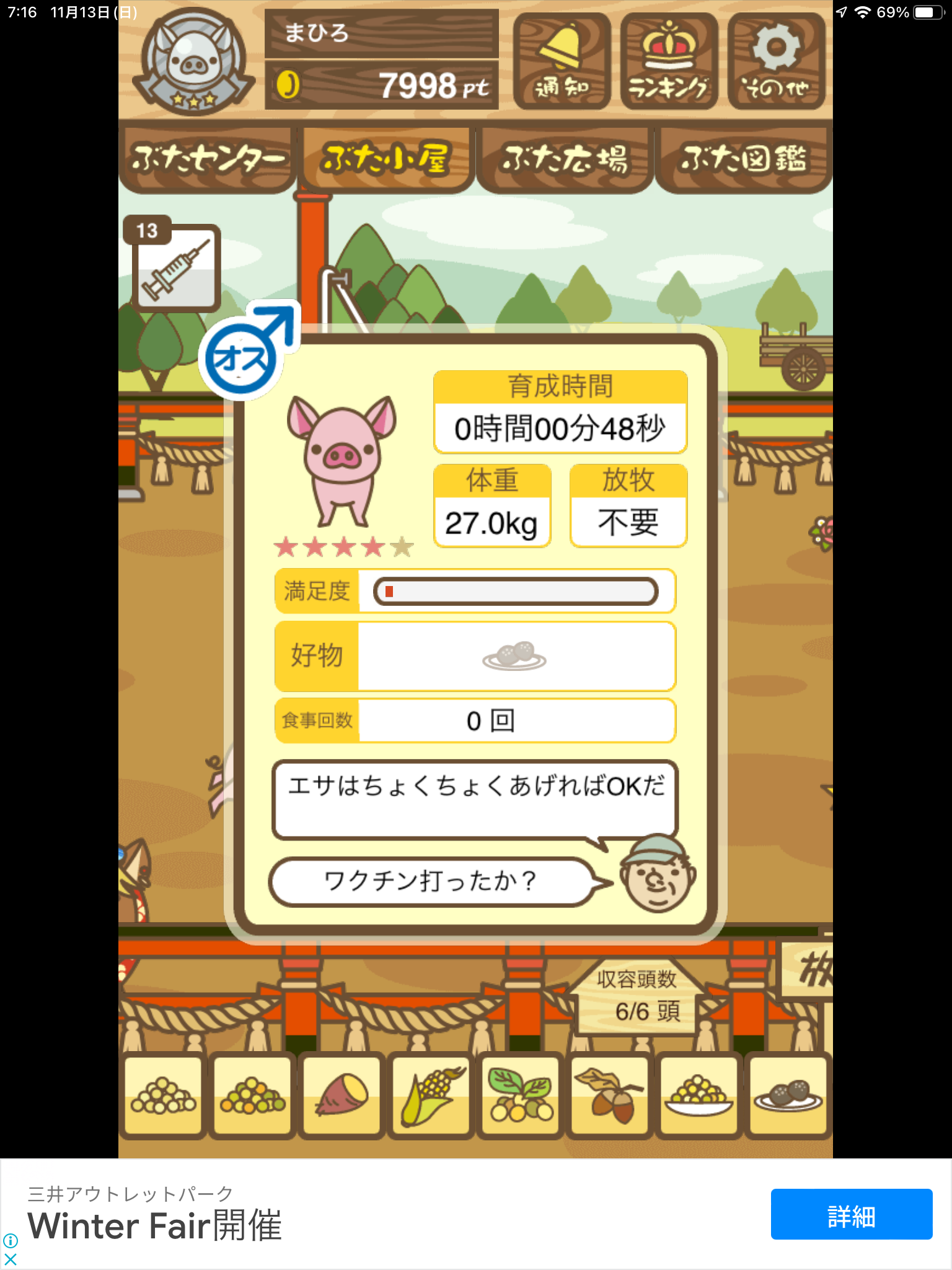Select the mixed yellow-green pellet feed

pos(252,1096)
